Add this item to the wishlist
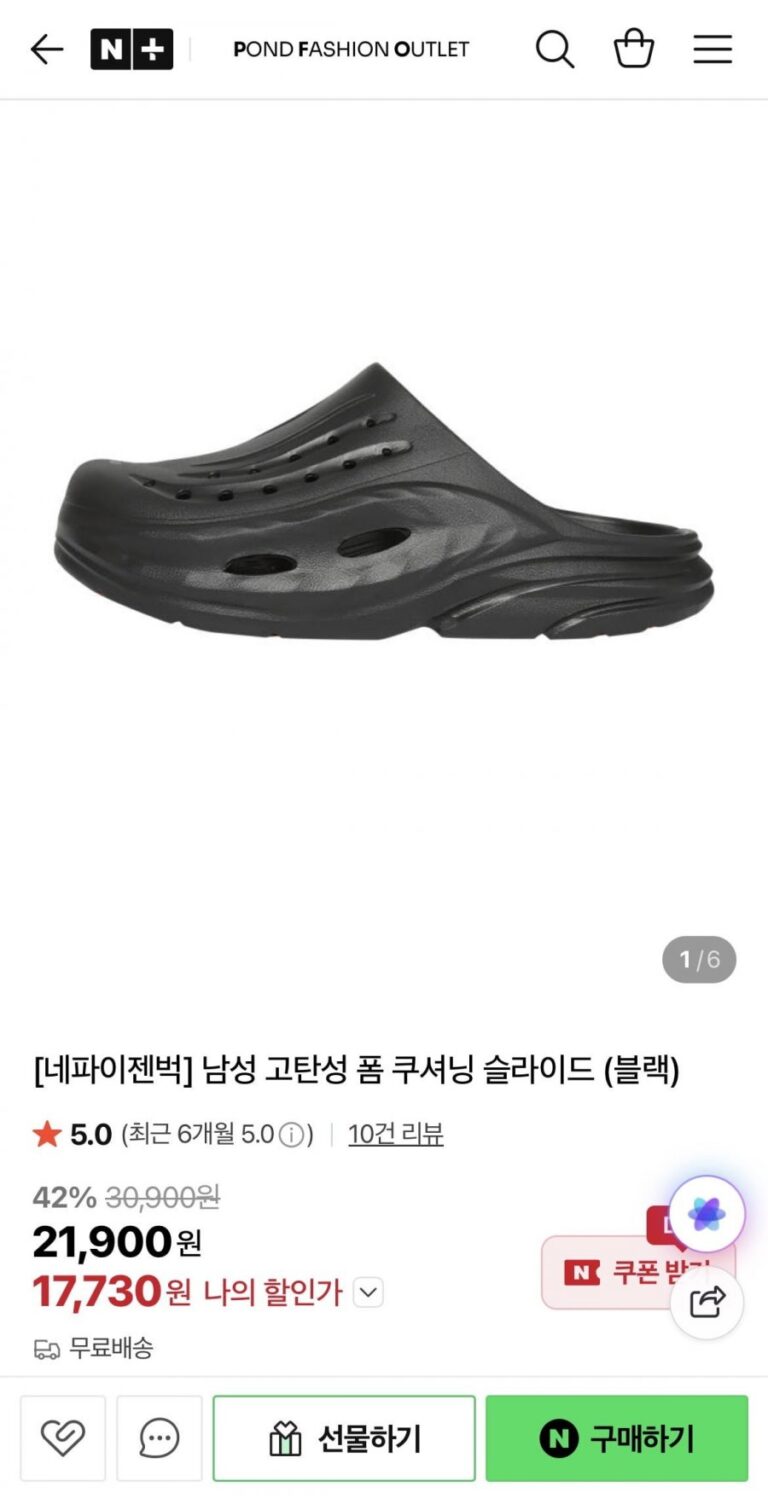This screenshot has width=768, height=1510. 62,1438
